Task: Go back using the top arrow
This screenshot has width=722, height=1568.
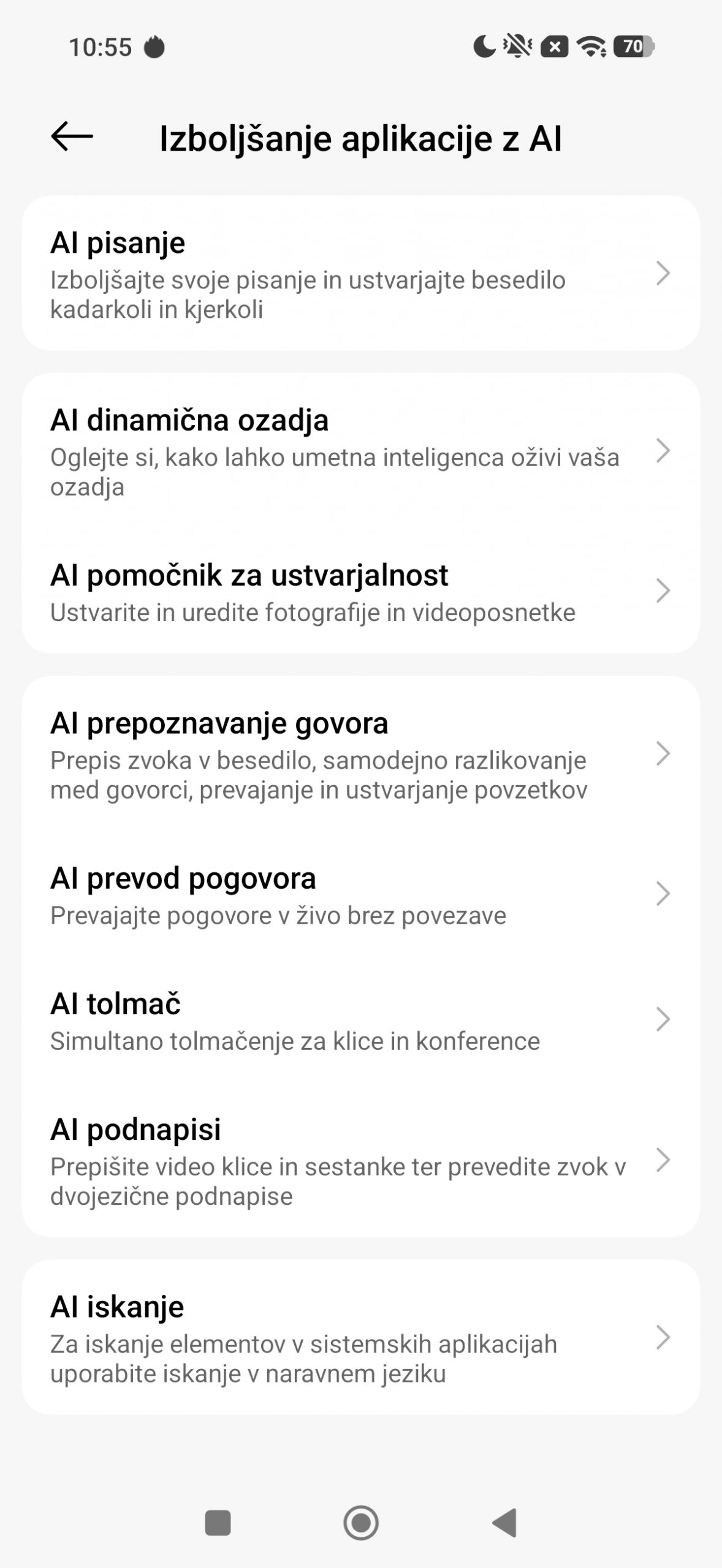Action: (72, 136)
